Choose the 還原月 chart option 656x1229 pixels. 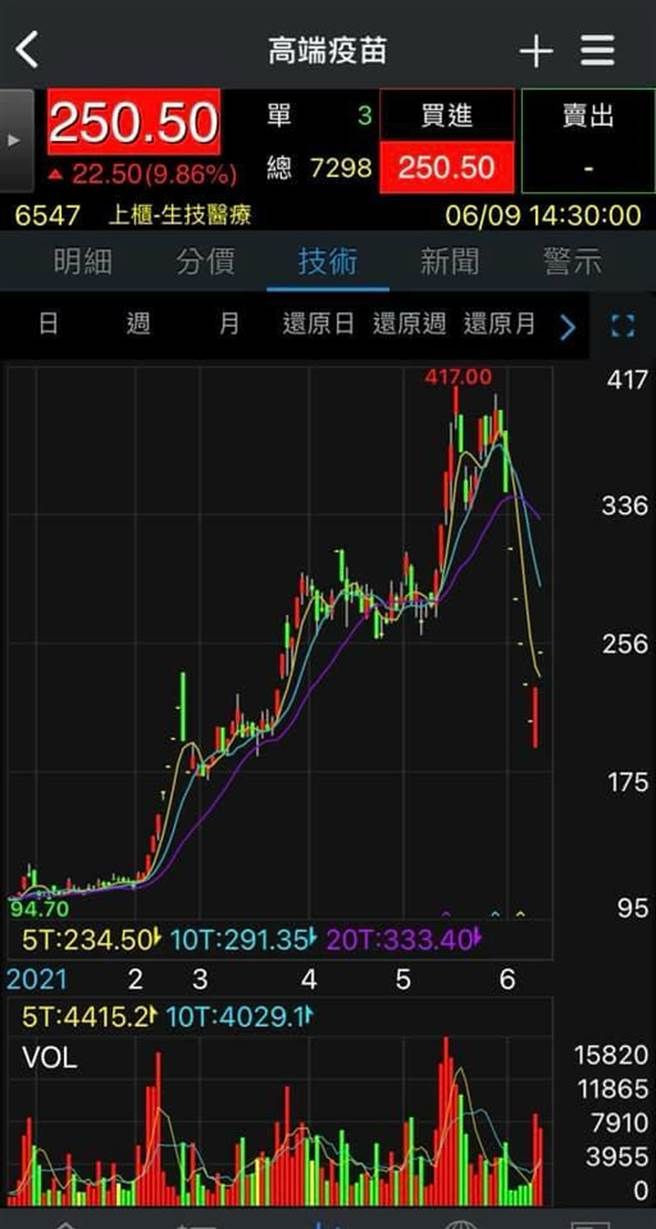click(x=499, y=324)
